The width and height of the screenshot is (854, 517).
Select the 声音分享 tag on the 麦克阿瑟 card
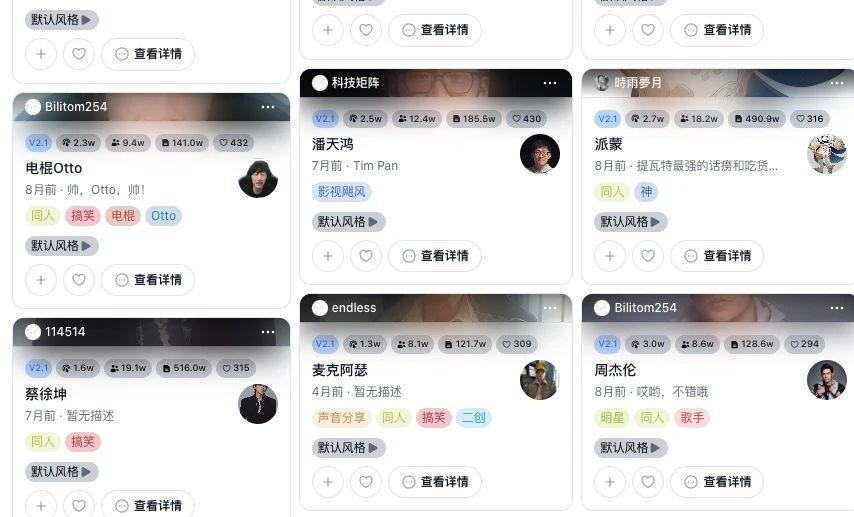(x=342, y=418)
